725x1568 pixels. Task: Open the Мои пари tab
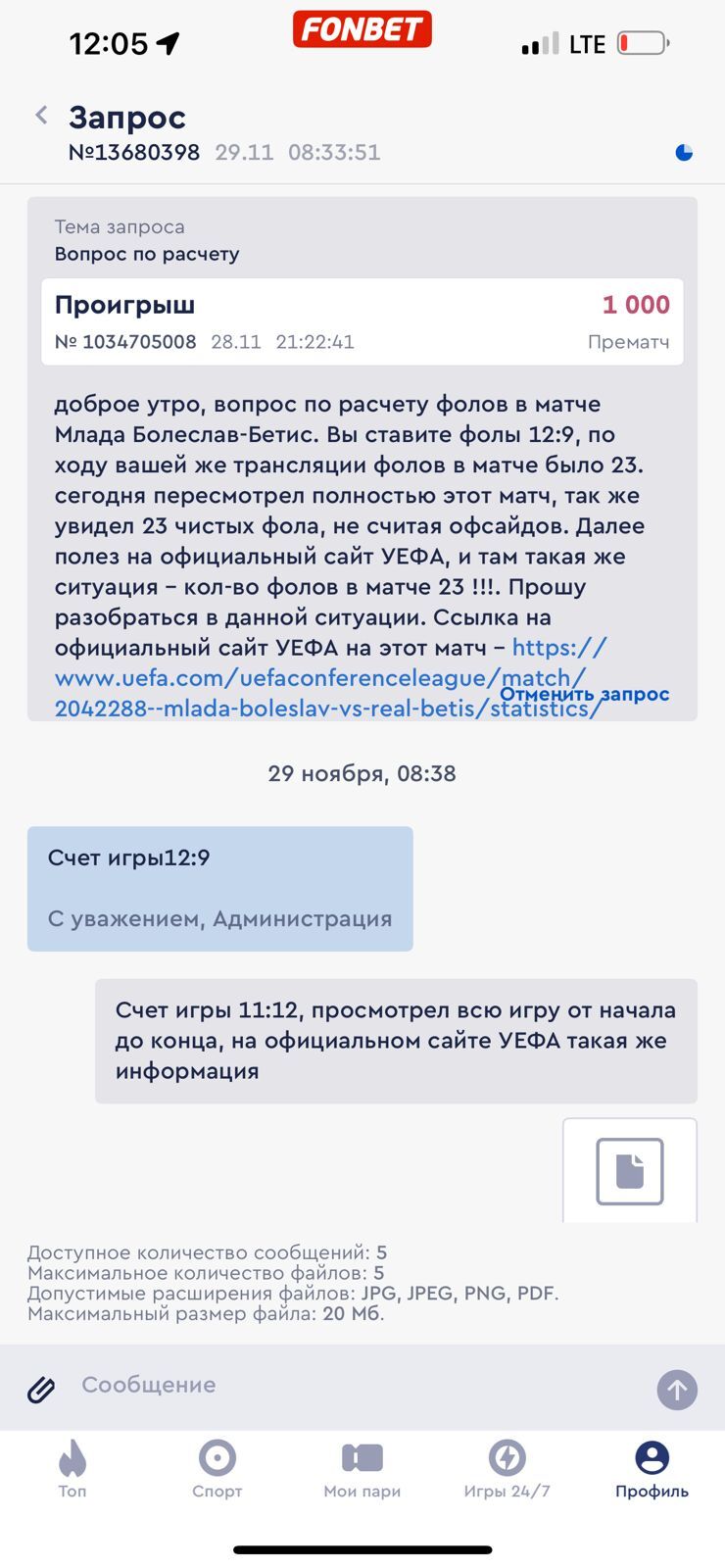click(362, 1469)
